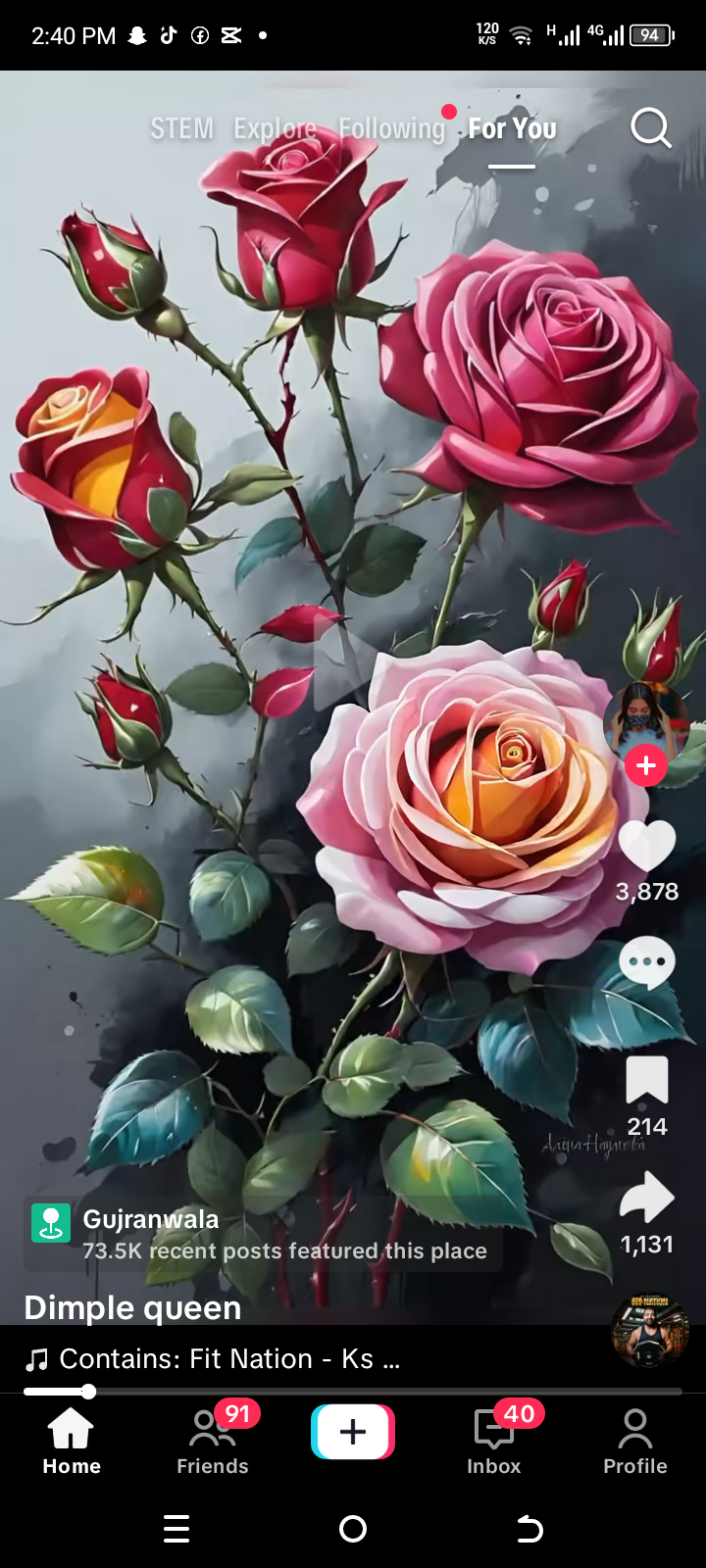The height and width of the screenshot is (1568, 706).
Task: Open Dimple queen's profile from username
Action: tap(132, 1307)
